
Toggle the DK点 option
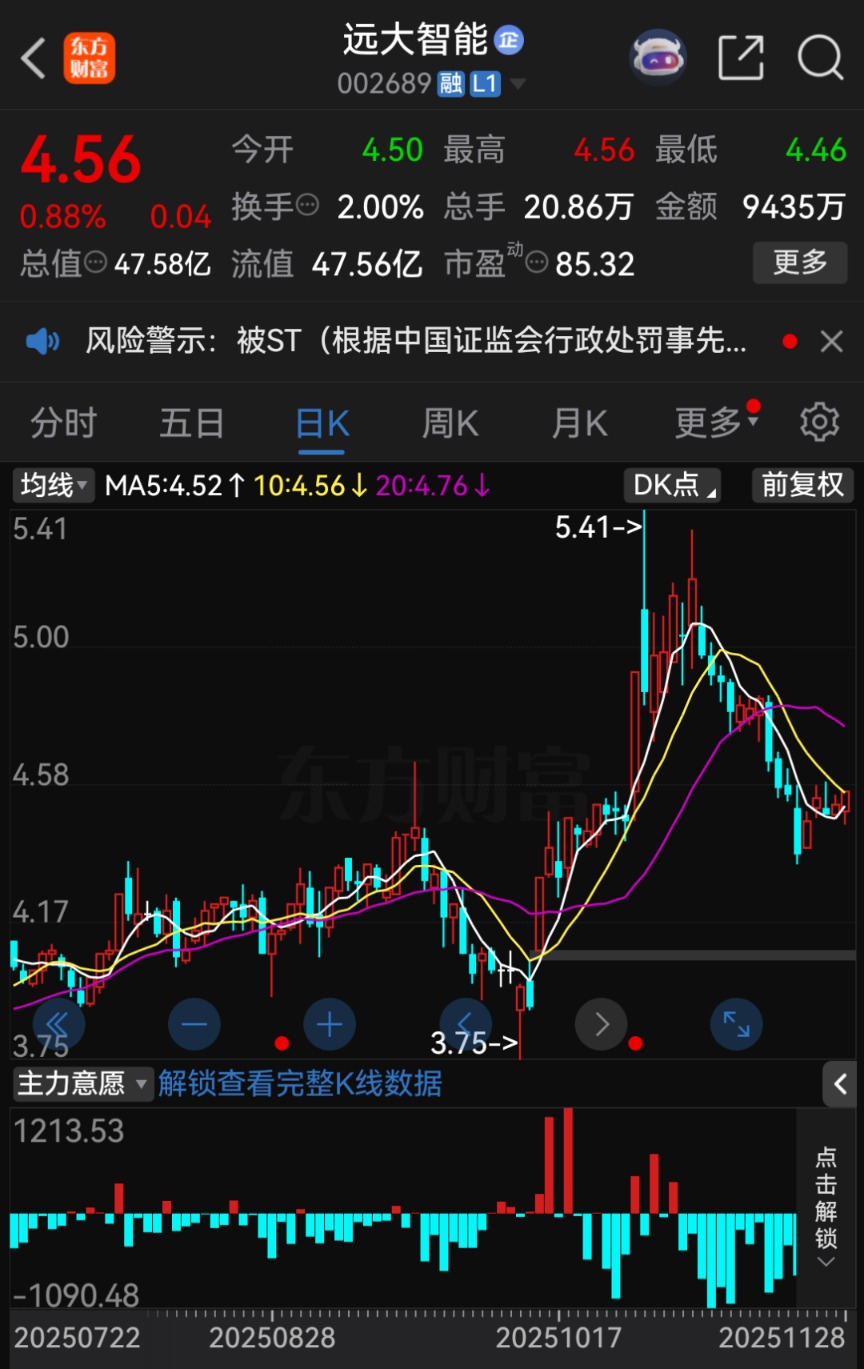click(x=671, y=486)
